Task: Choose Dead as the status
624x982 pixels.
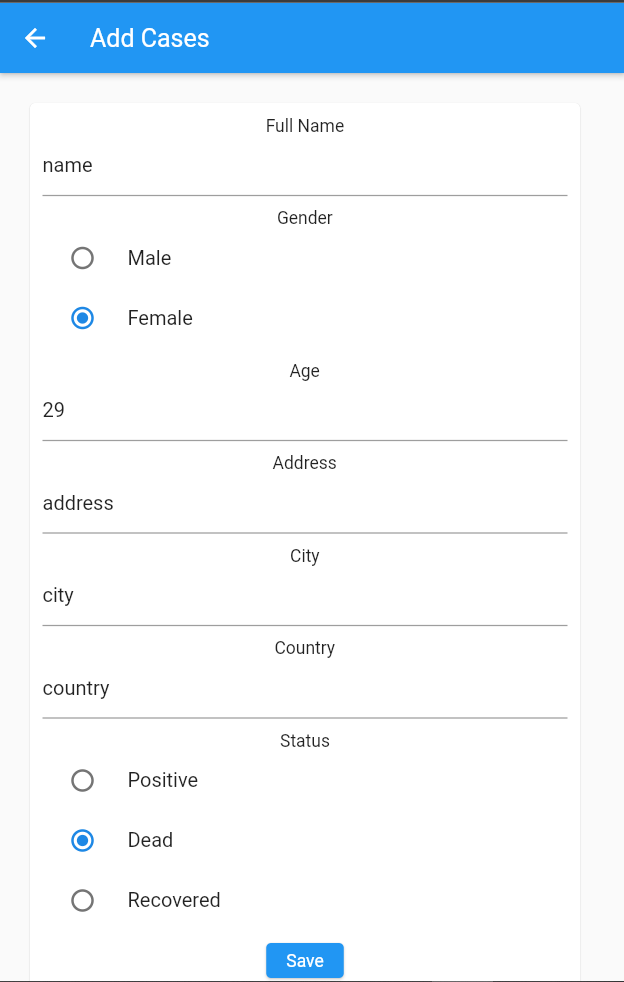Action: 83,840
